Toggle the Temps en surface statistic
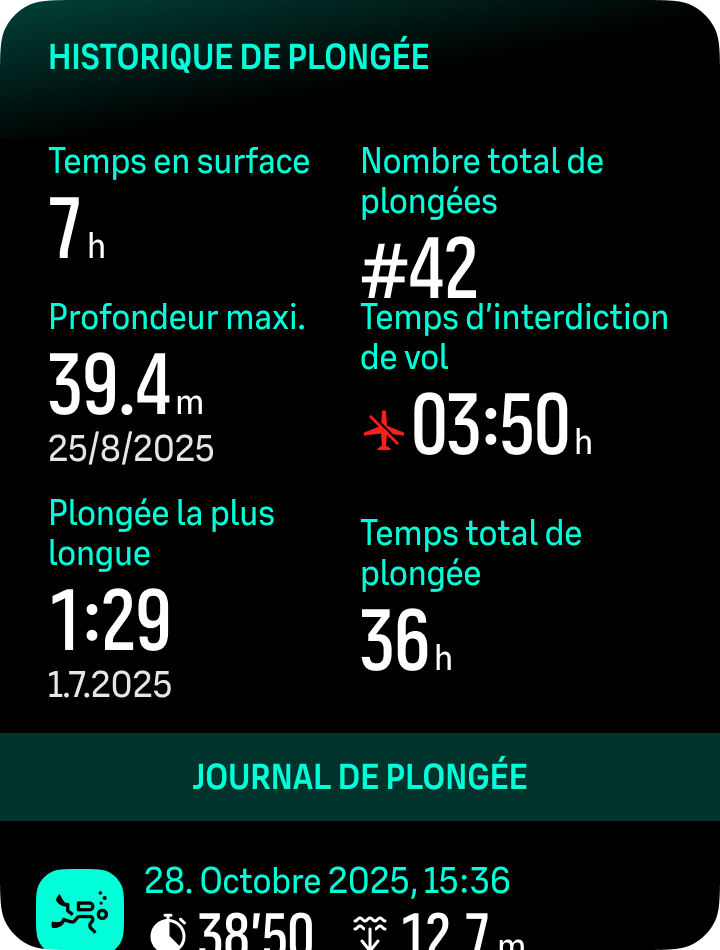Screen dimensions: 720x950 pyautogui.click(x=179, y=161)
